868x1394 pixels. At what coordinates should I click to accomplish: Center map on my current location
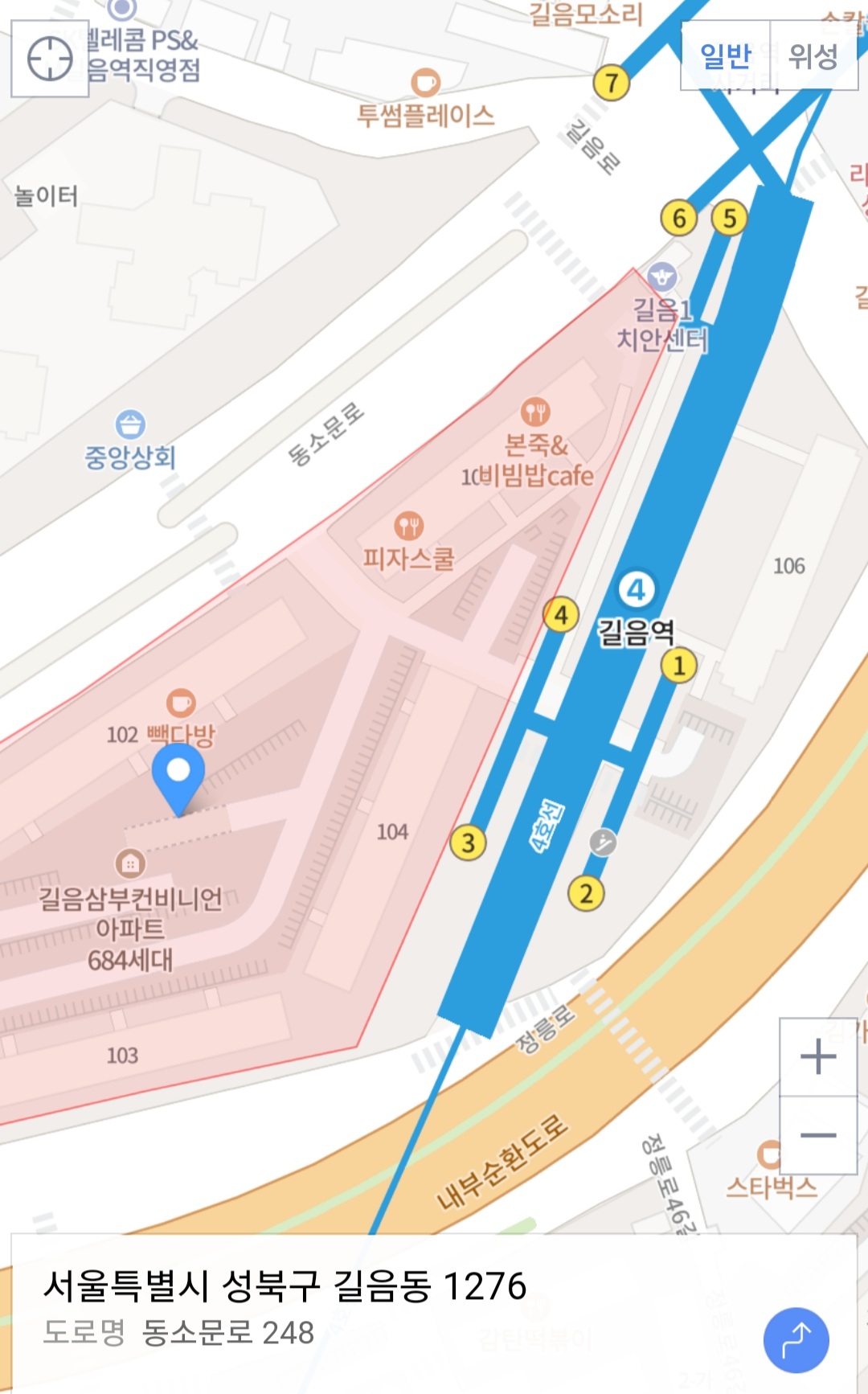tap(50, 59)
